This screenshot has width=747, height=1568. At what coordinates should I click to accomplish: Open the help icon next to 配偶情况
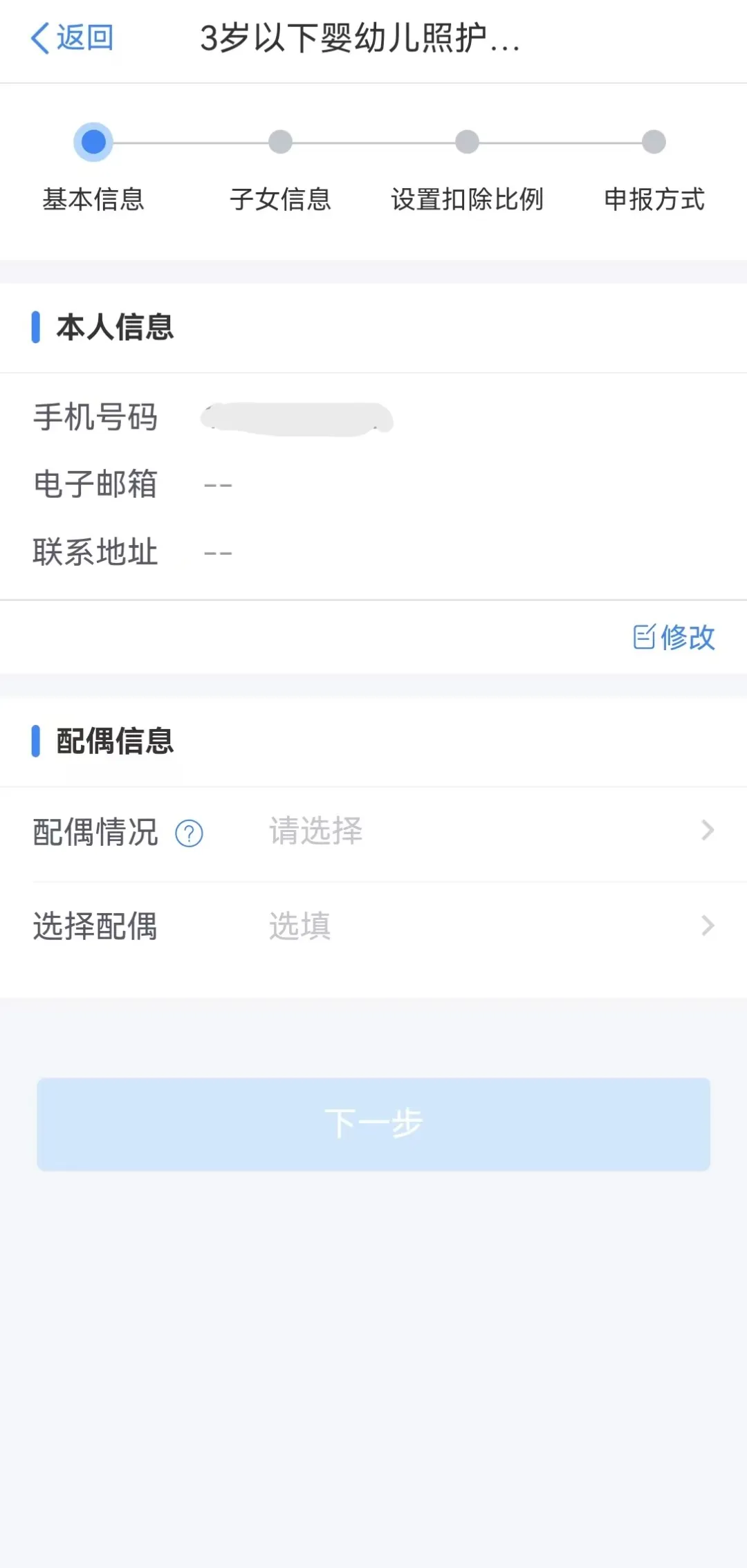tap(189, 833)
